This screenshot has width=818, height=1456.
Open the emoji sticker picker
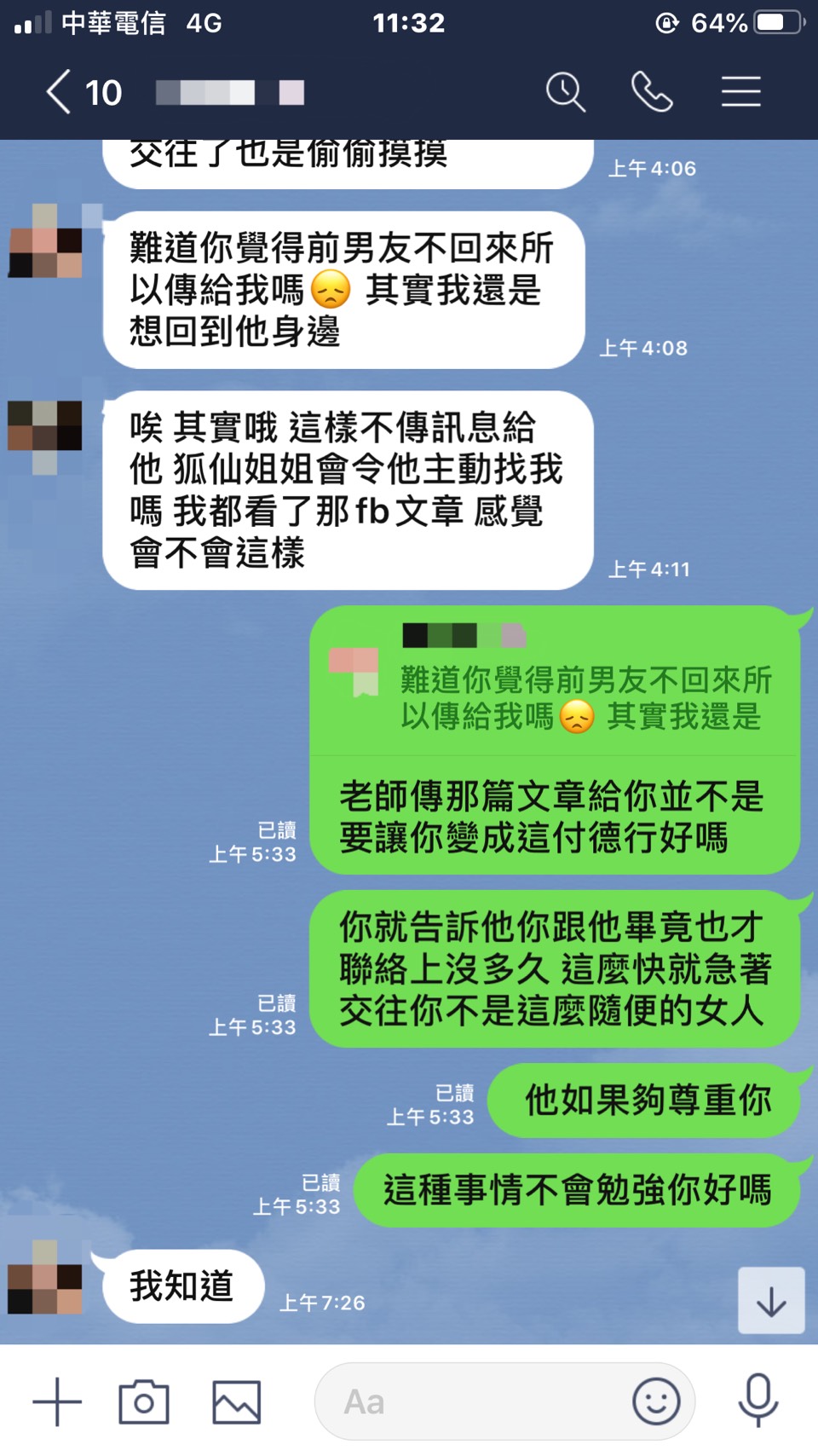[x=656, y=1401]
